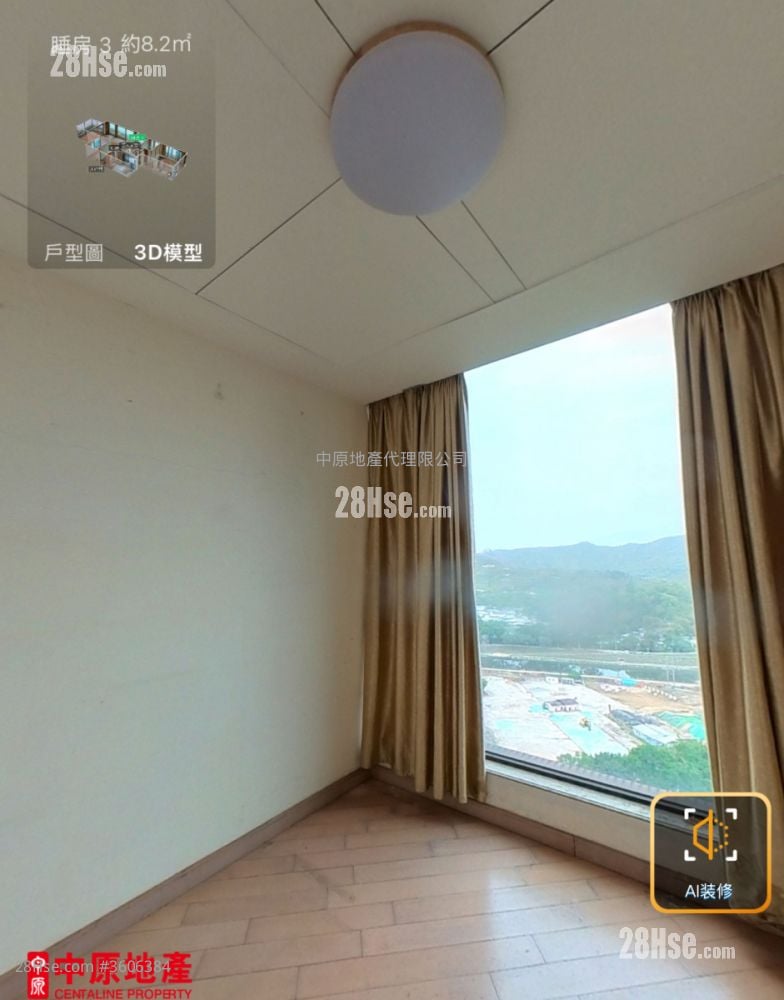Viewport: 784px width, 1000px height.
Task: Switch to the 戶型圖 floor plan view
Action: [74, 253]
